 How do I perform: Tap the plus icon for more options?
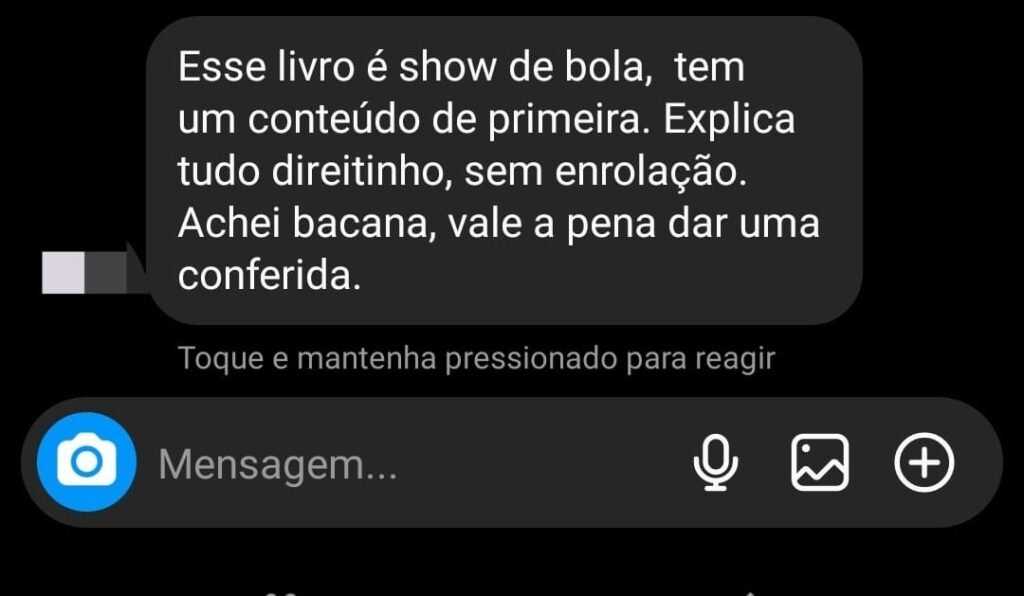tap(923, 463)
